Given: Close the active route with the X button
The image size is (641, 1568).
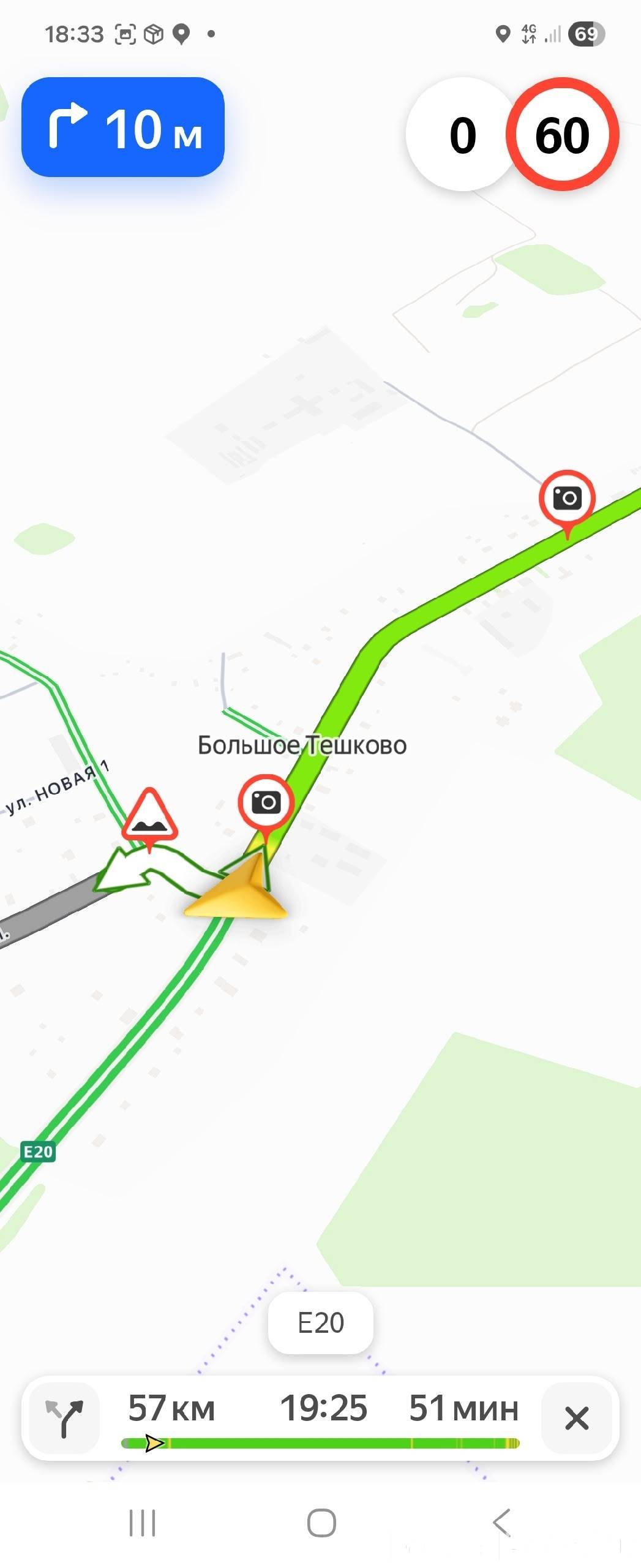Looking at the screenshot, I should (576, 1418).
